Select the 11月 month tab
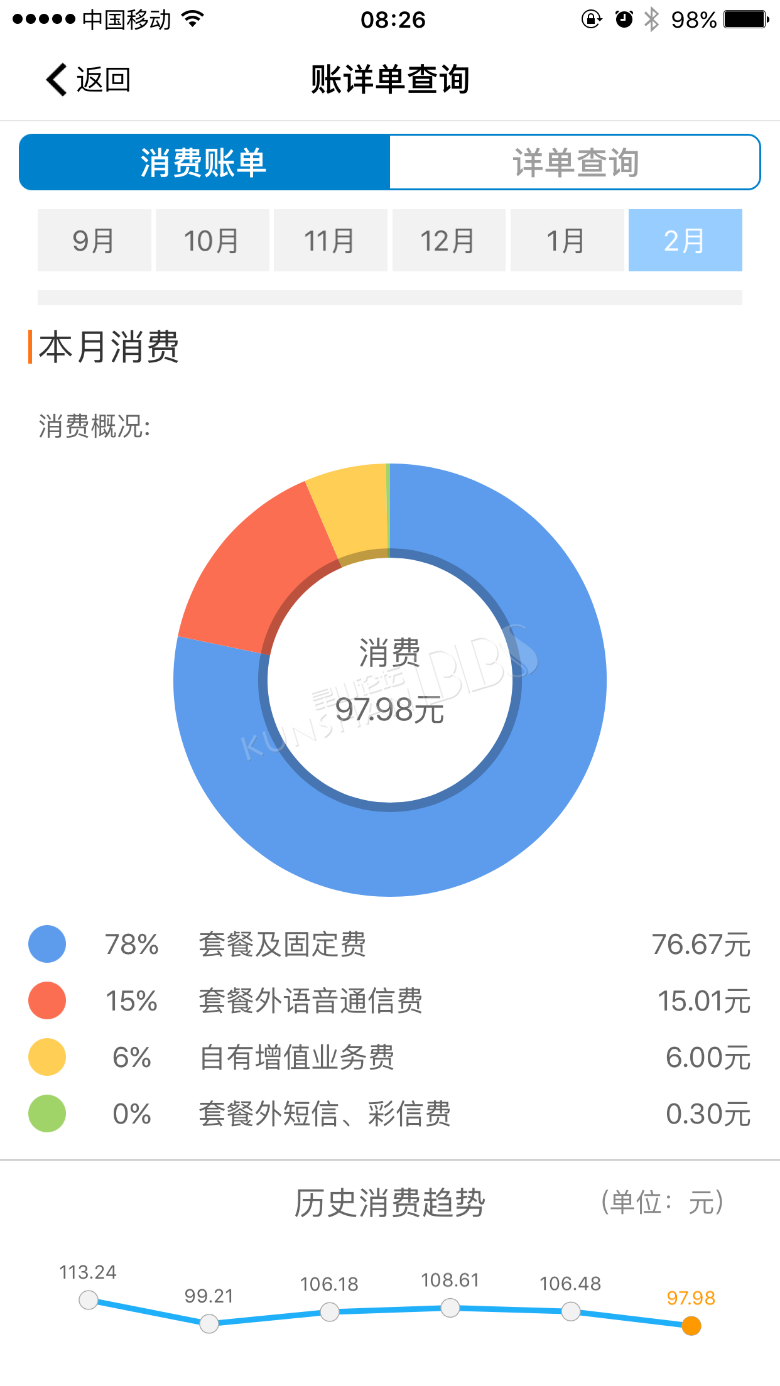The width and height of the screenshot is (780, 1386). pyautogui.click(x=330, y=240)
